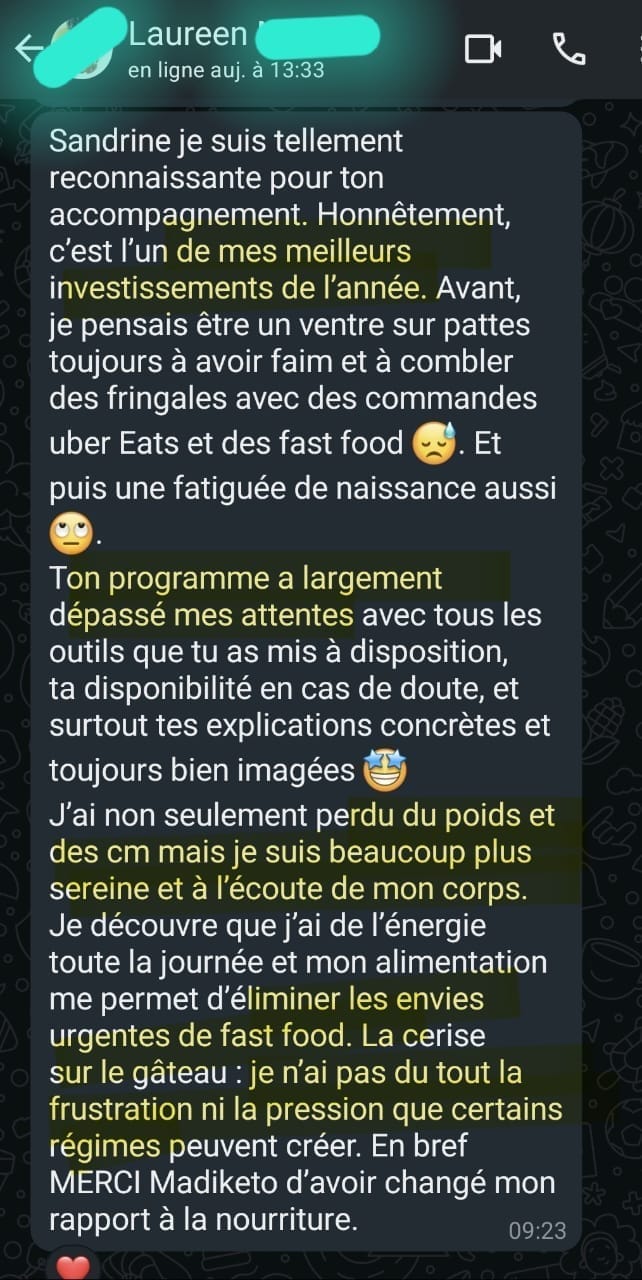Go back to the chat list

click(28, 48)
